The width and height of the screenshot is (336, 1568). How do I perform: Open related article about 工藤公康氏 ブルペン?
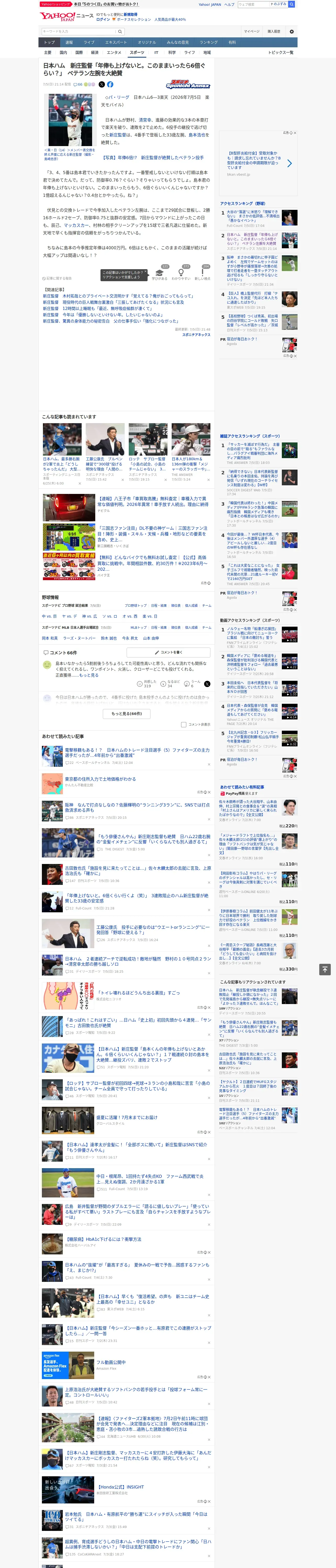pos(105,452)
